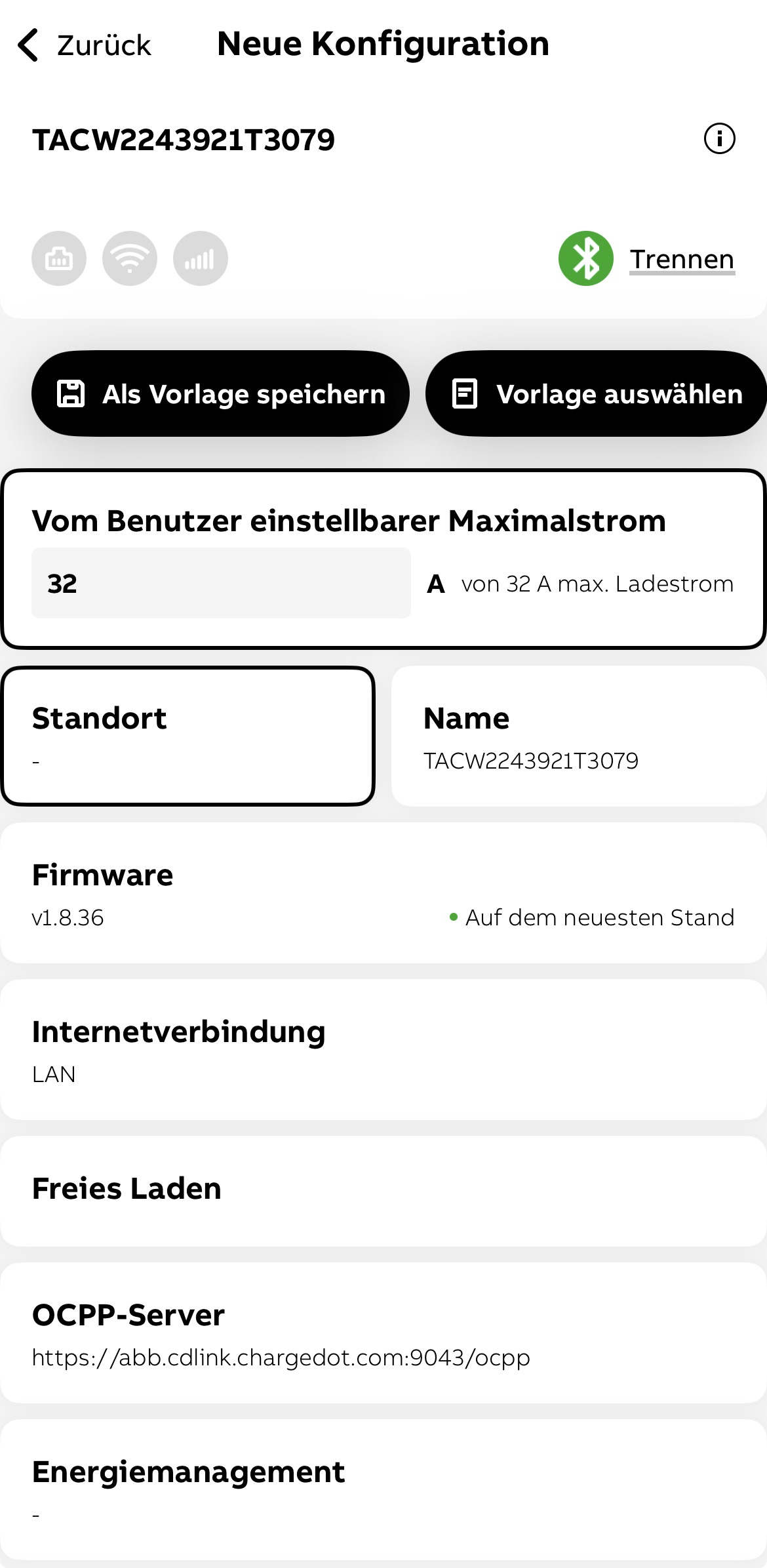
Task: Choose a template via Vorlage auswählen
Action: [596, 393]
